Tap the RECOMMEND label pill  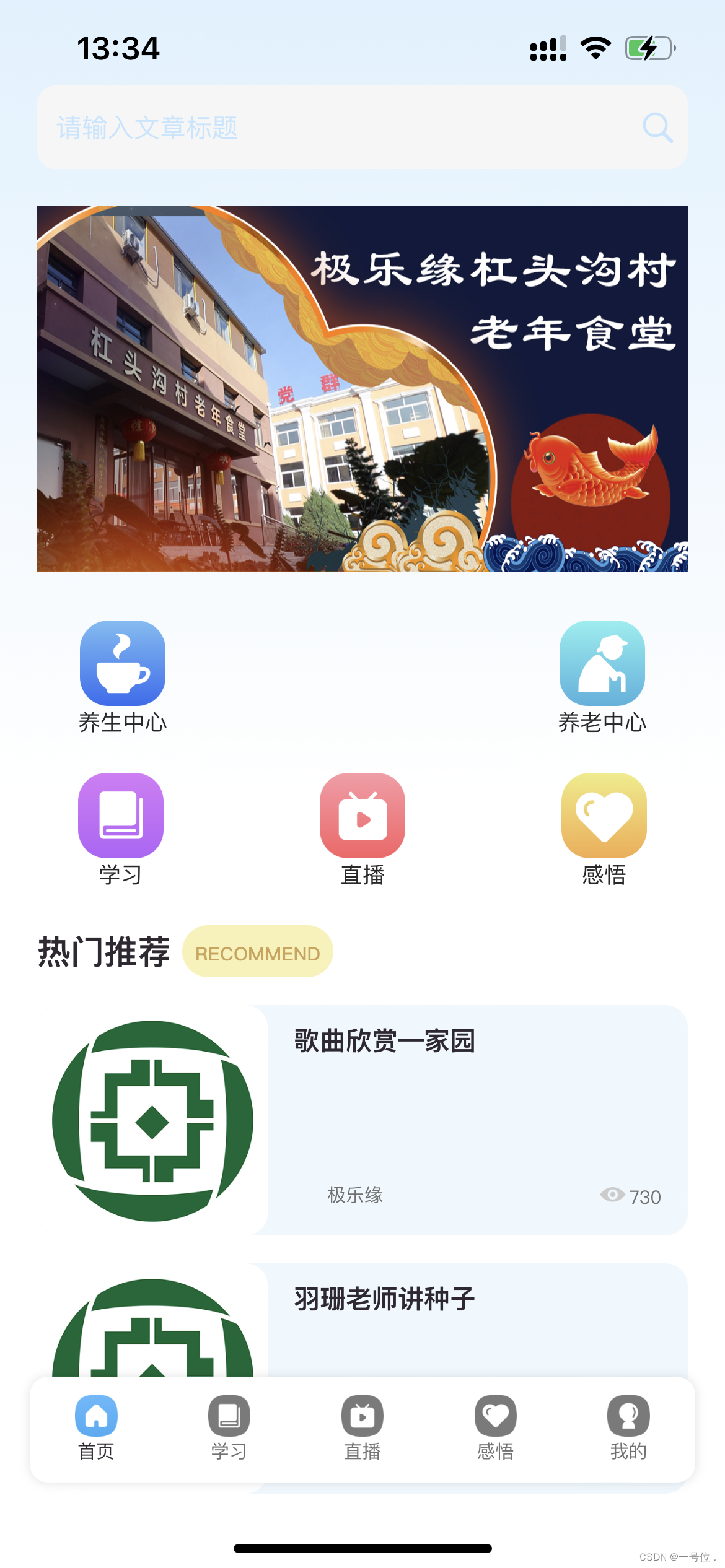coord(257,952)
